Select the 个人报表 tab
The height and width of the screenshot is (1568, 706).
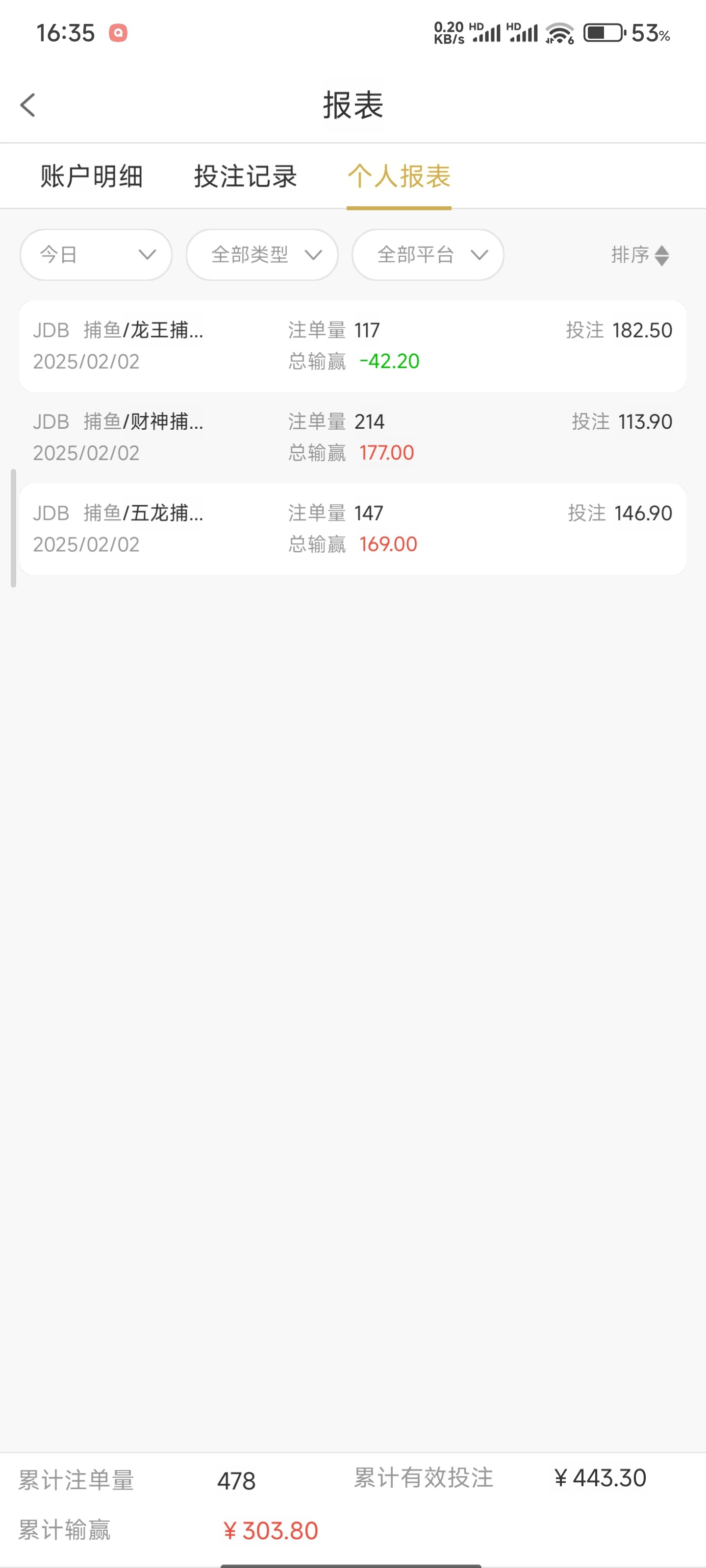point(399,176)
